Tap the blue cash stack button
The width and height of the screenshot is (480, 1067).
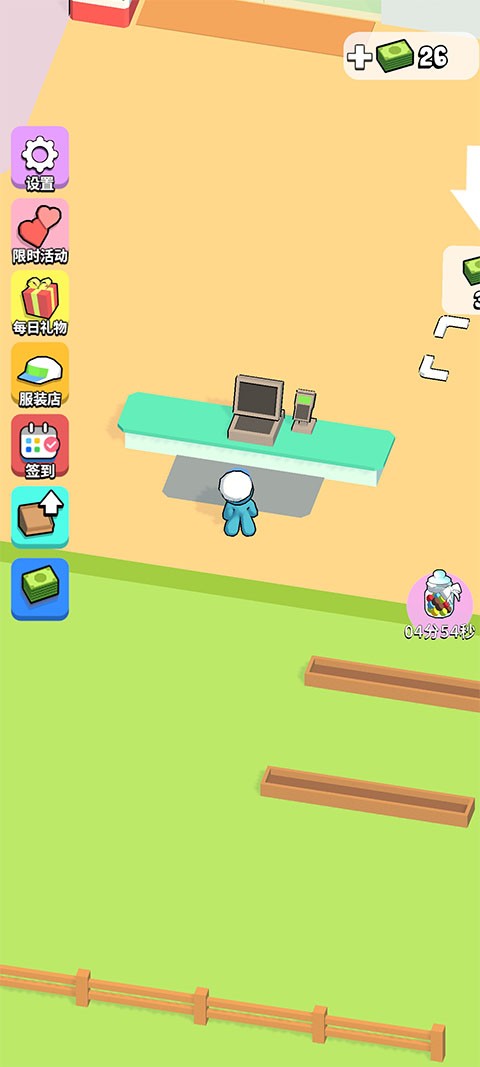[x=39, y=589]
